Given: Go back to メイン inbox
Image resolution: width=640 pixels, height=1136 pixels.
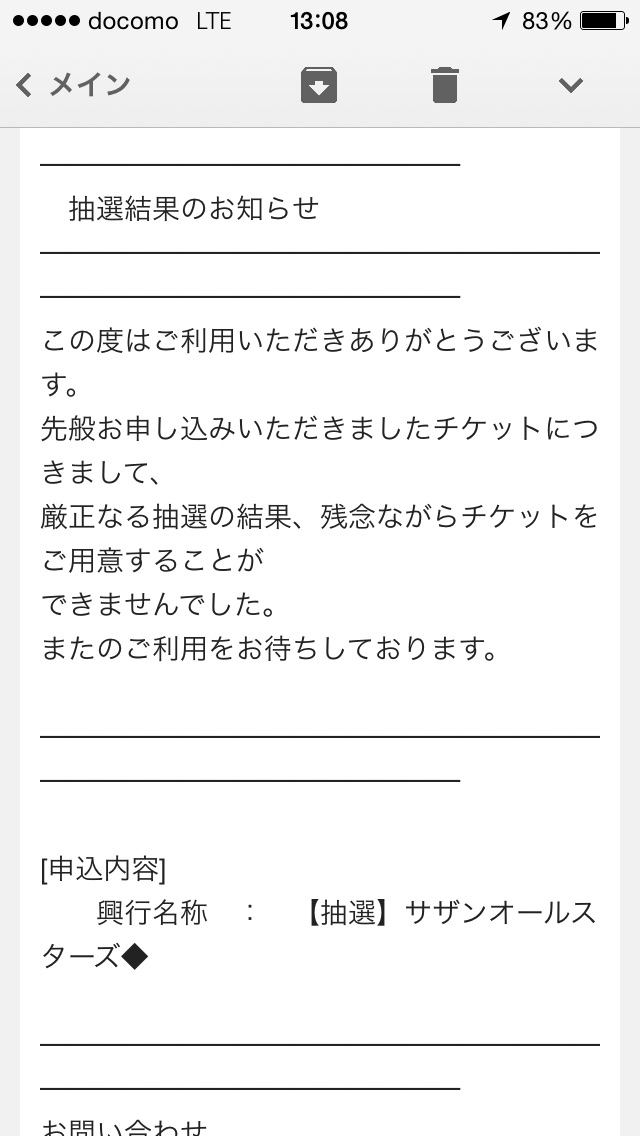Looking at the screenshot, I should coord(72,85).
